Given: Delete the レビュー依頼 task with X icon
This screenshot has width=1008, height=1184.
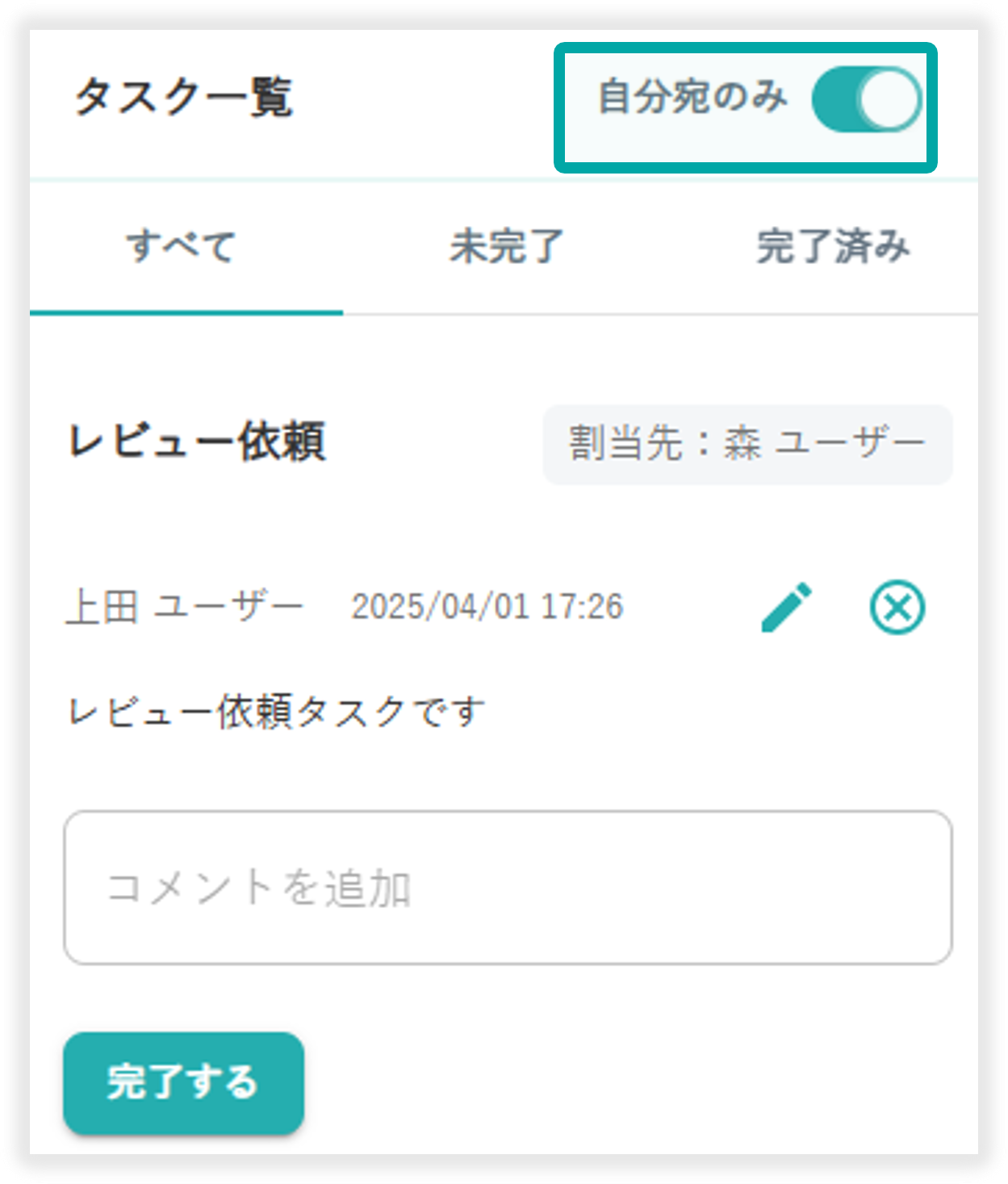Looking at the screenshot, I should coord(897,607).
